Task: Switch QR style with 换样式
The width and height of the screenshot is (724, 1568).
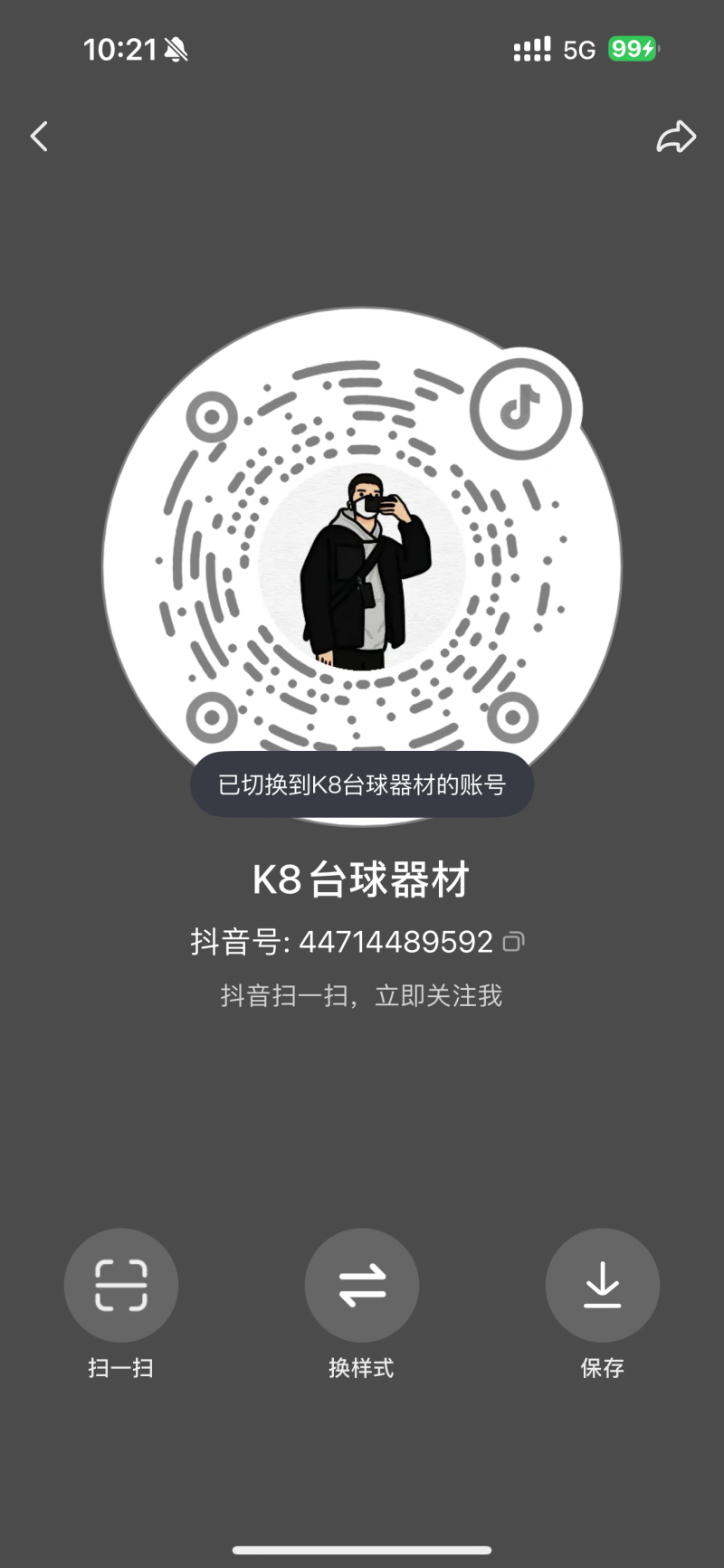Action: [x=362, y=1285]
